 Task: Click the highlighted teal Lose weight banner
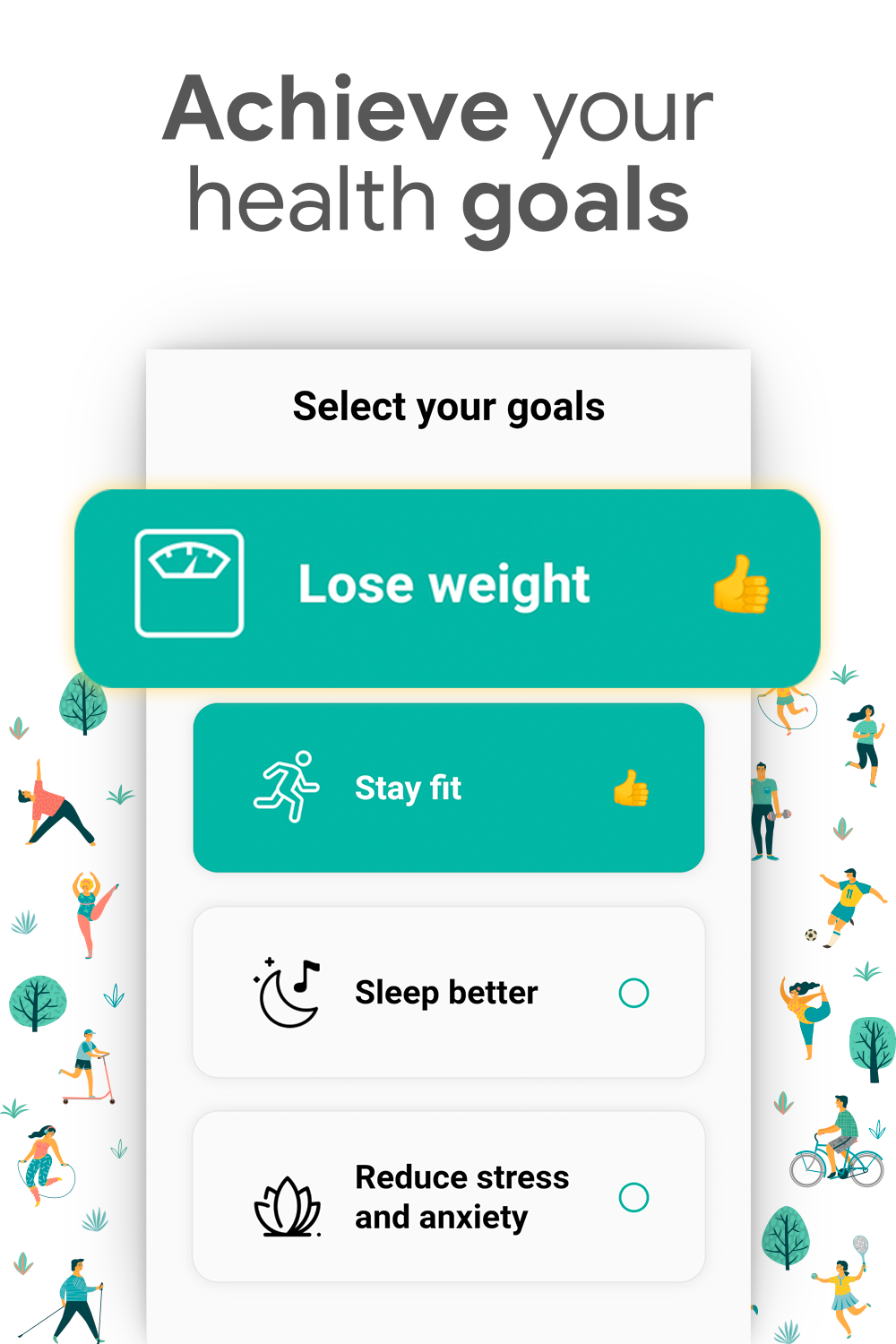tap(448, 584)
